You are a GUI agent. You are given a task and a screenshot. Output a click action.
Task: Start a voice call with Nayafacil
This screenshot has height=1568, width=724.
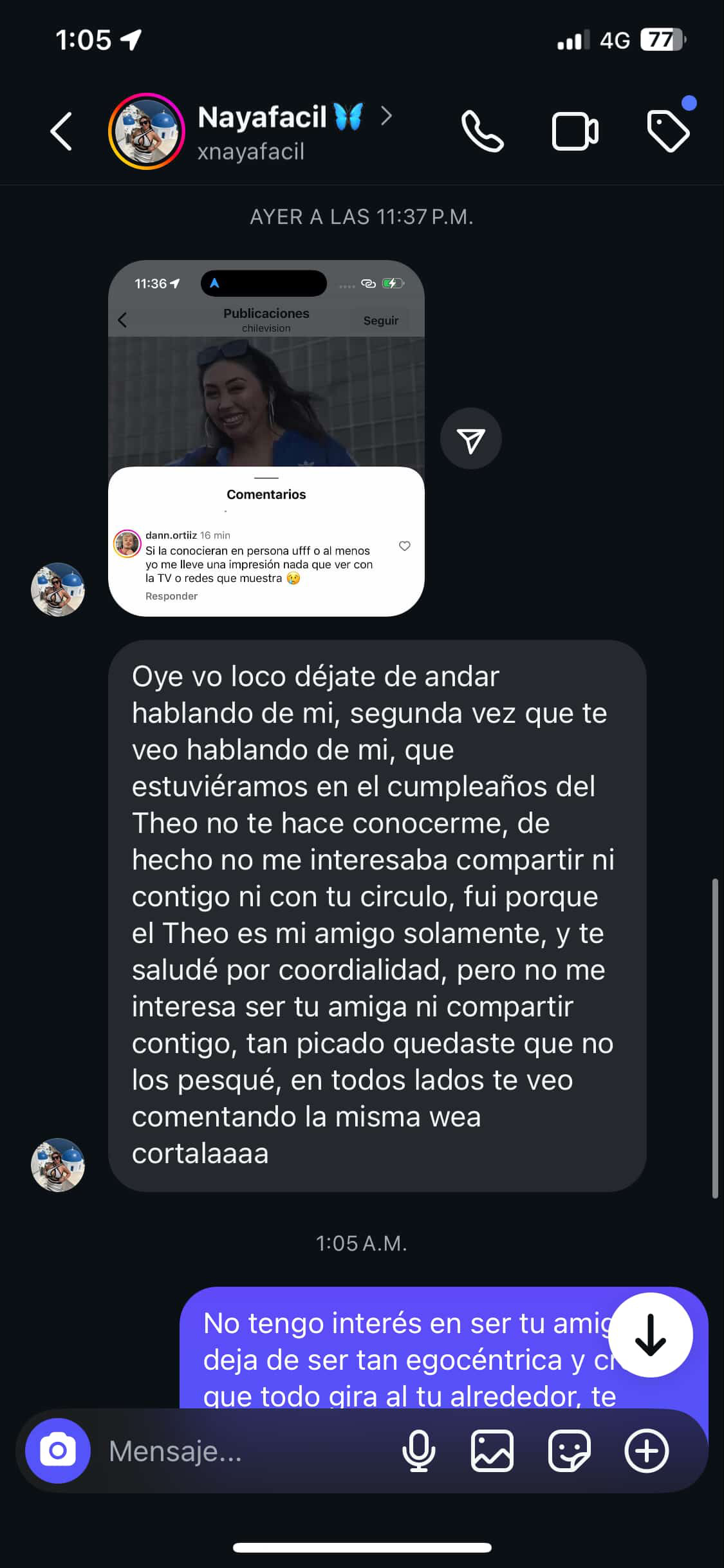(x=482, y=131)
